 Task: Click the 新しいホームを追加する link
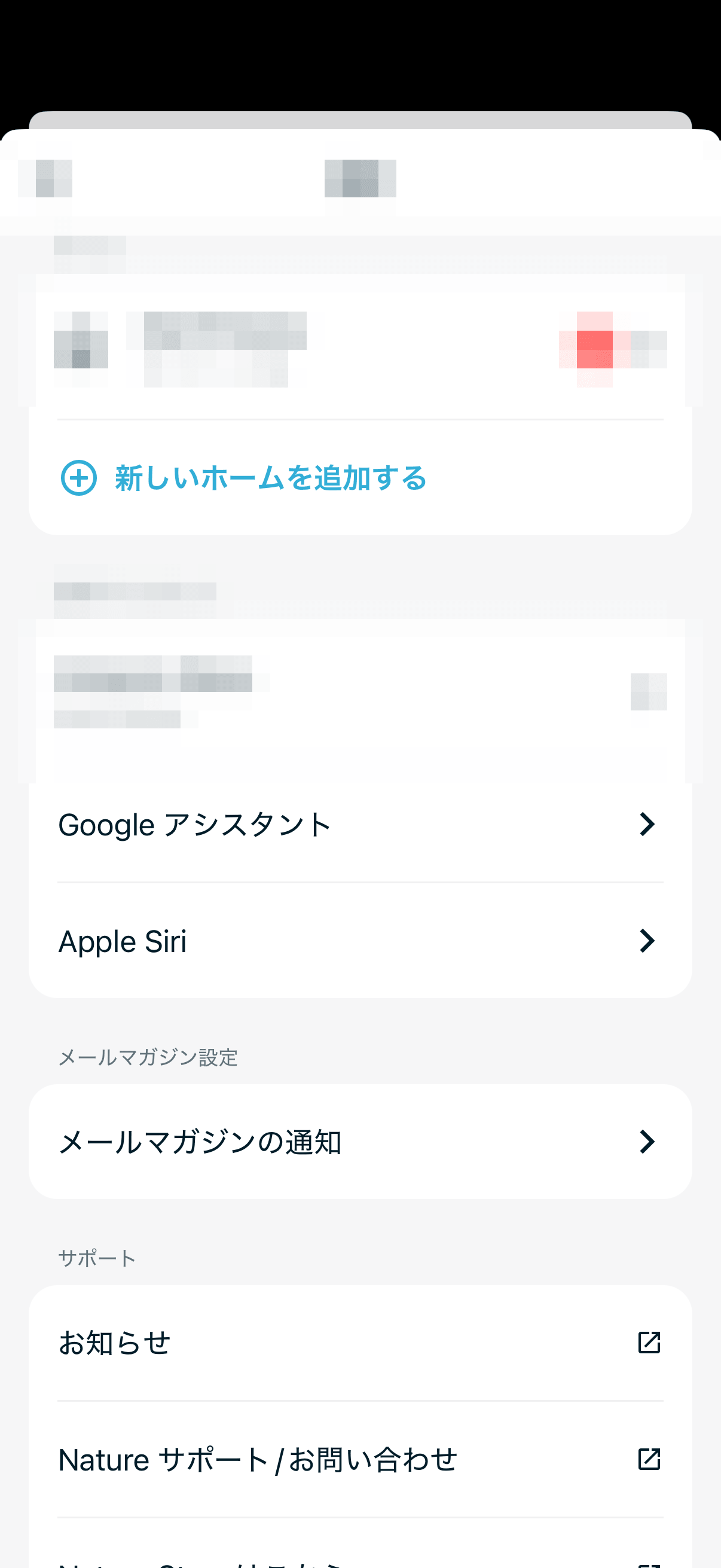point(271,478)
